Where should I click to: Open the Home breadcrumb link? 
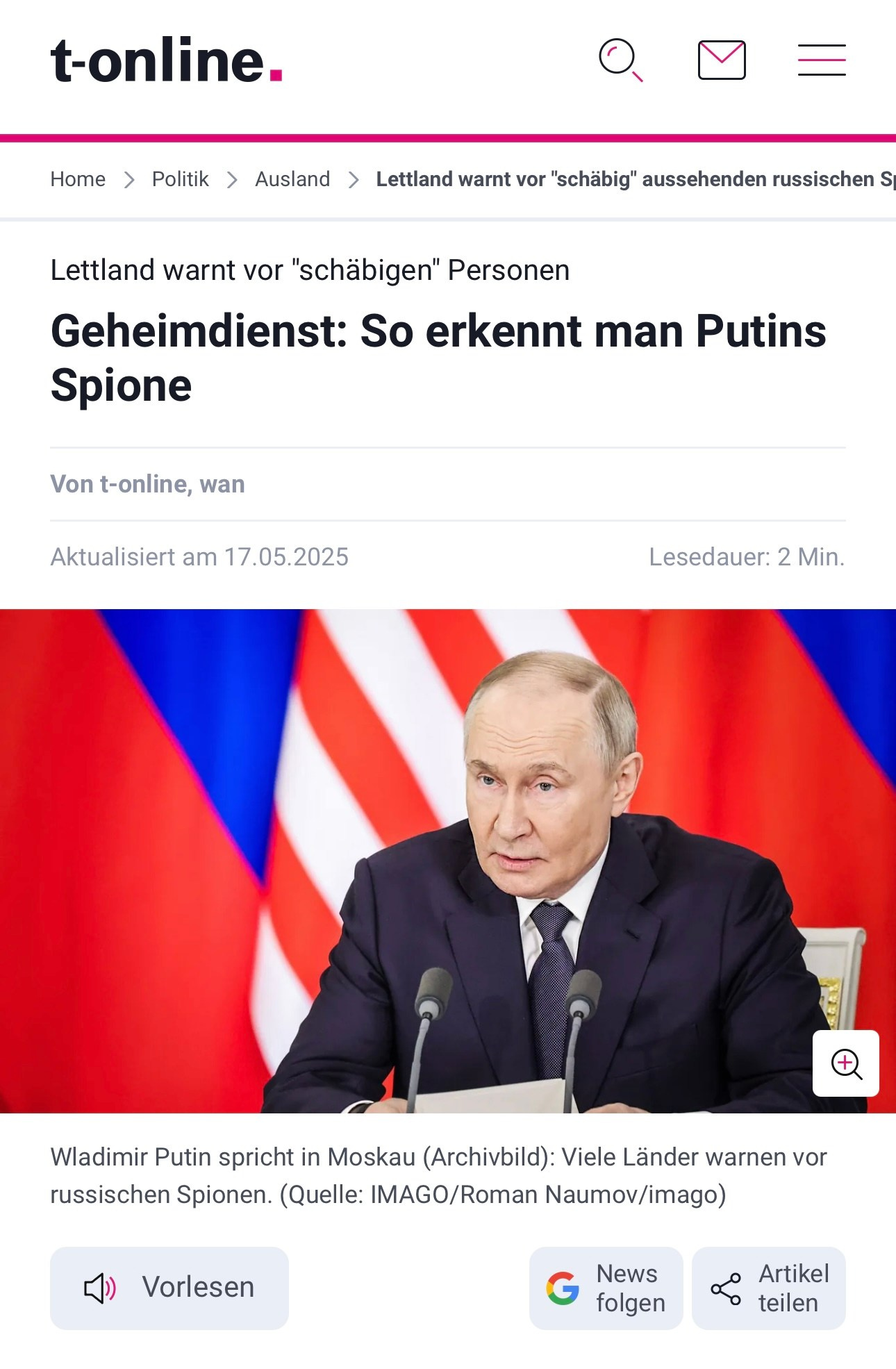[x=78, y=179]
